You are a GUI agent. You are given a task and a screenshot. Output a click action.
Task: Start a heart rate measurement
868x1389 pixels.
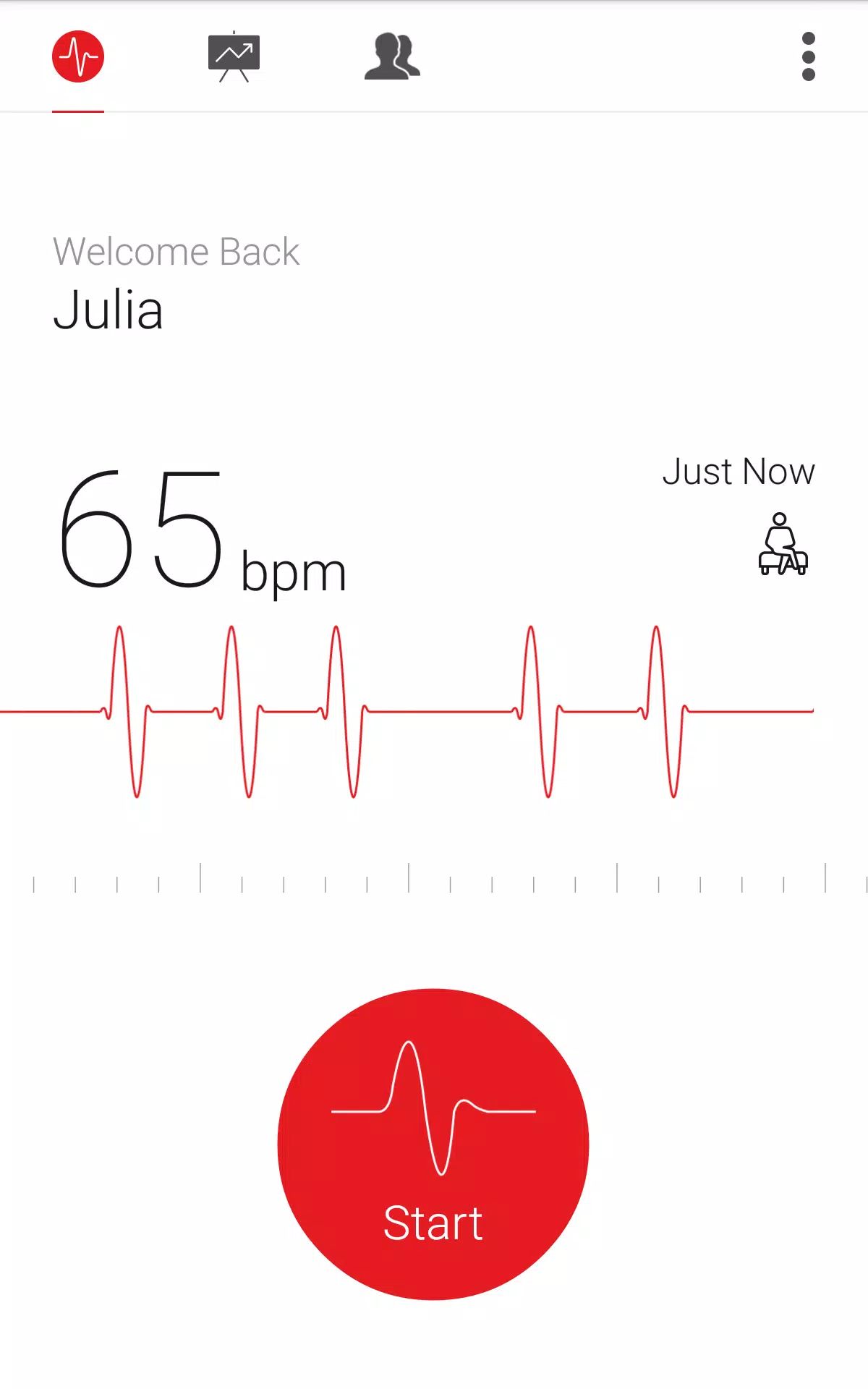coord(433,1144)
